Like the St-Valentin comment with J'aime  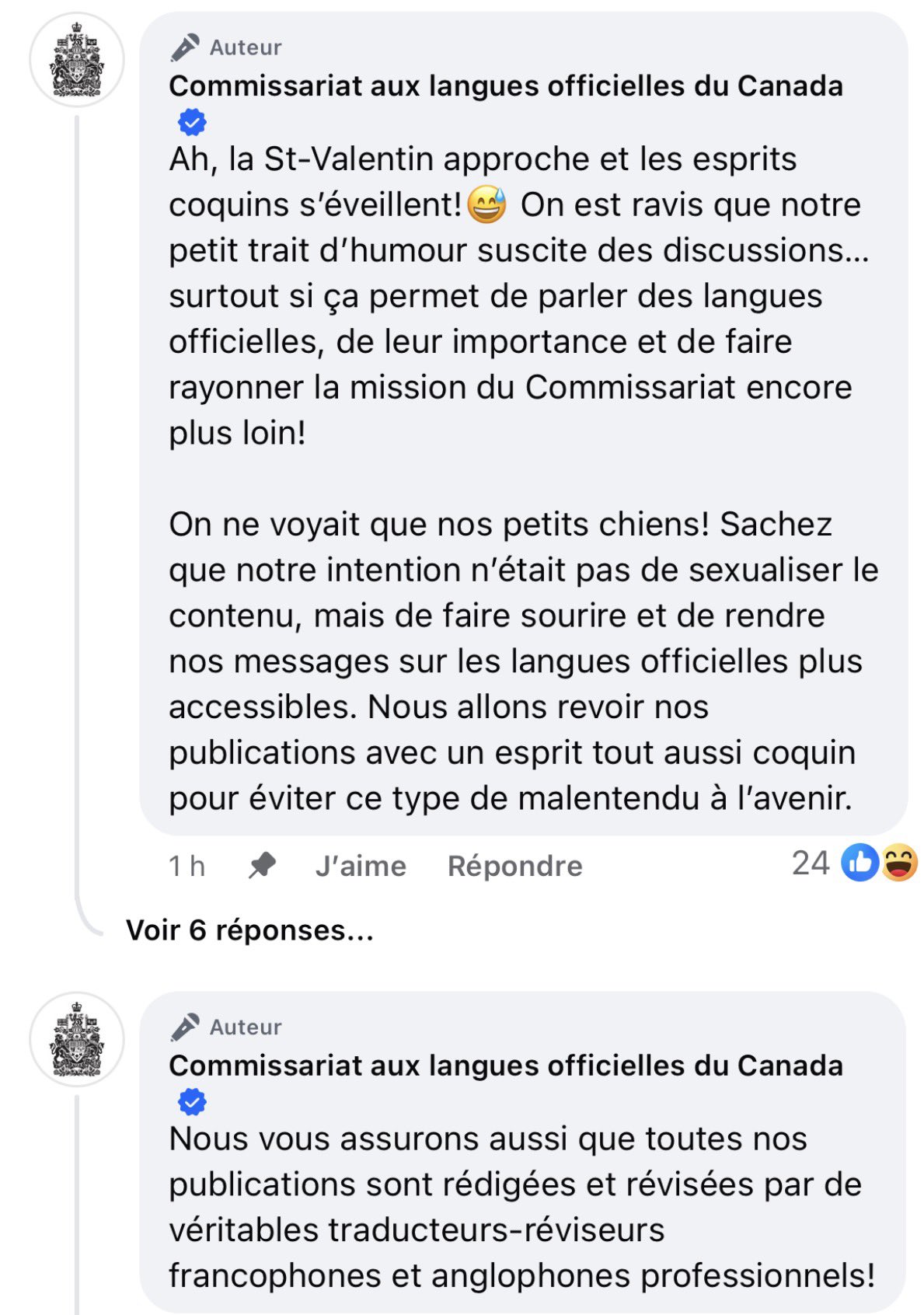(x=360, y=866)
